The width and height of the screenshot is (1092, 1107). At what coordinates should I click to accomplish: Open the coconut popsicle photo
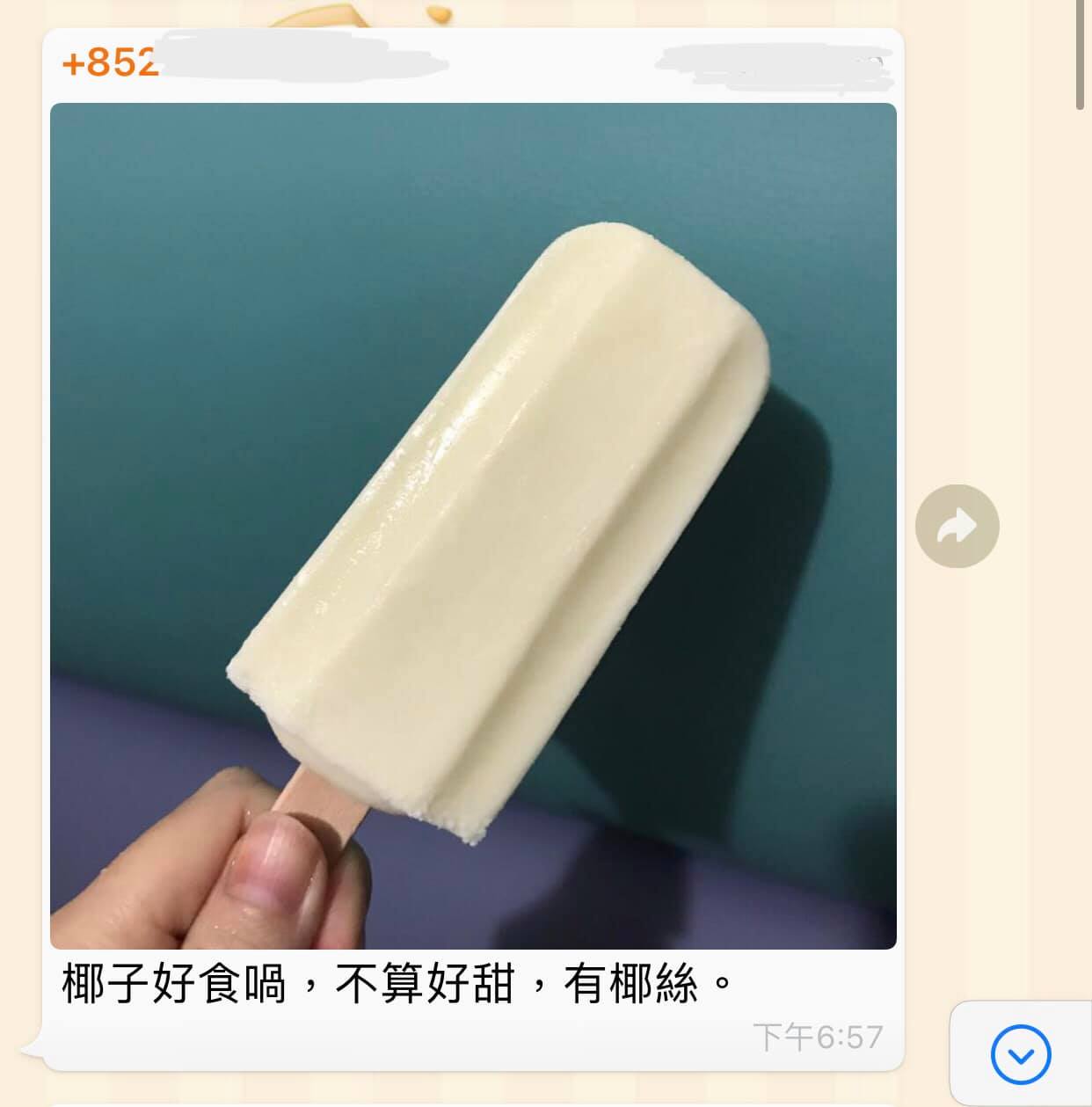[x=473, y=526]
